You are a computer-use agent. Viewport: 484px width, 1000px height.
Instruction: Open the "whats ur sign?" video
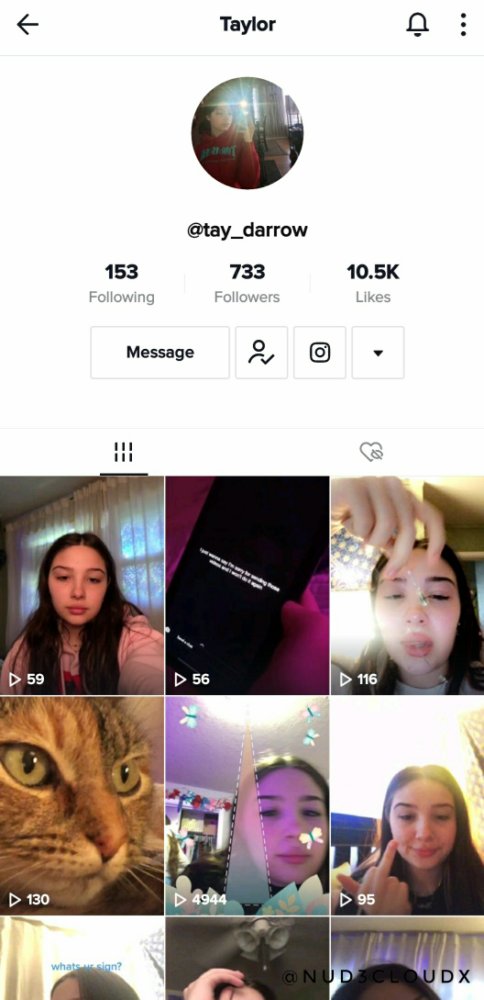82,958
